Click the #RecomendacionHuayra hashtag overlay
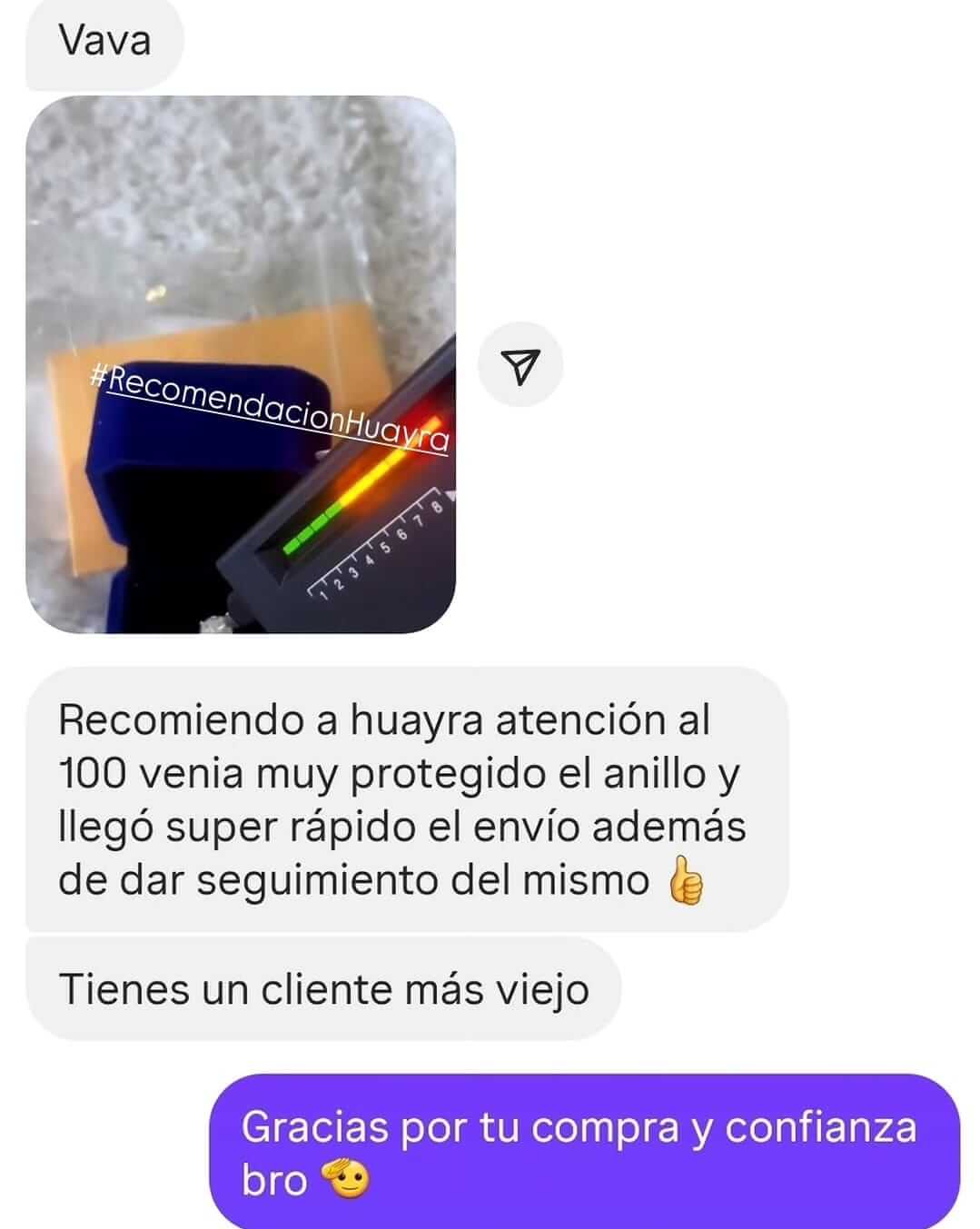The height and width of the screenshot is (1229, 980). pyautogui.click(x=268, y=404)
